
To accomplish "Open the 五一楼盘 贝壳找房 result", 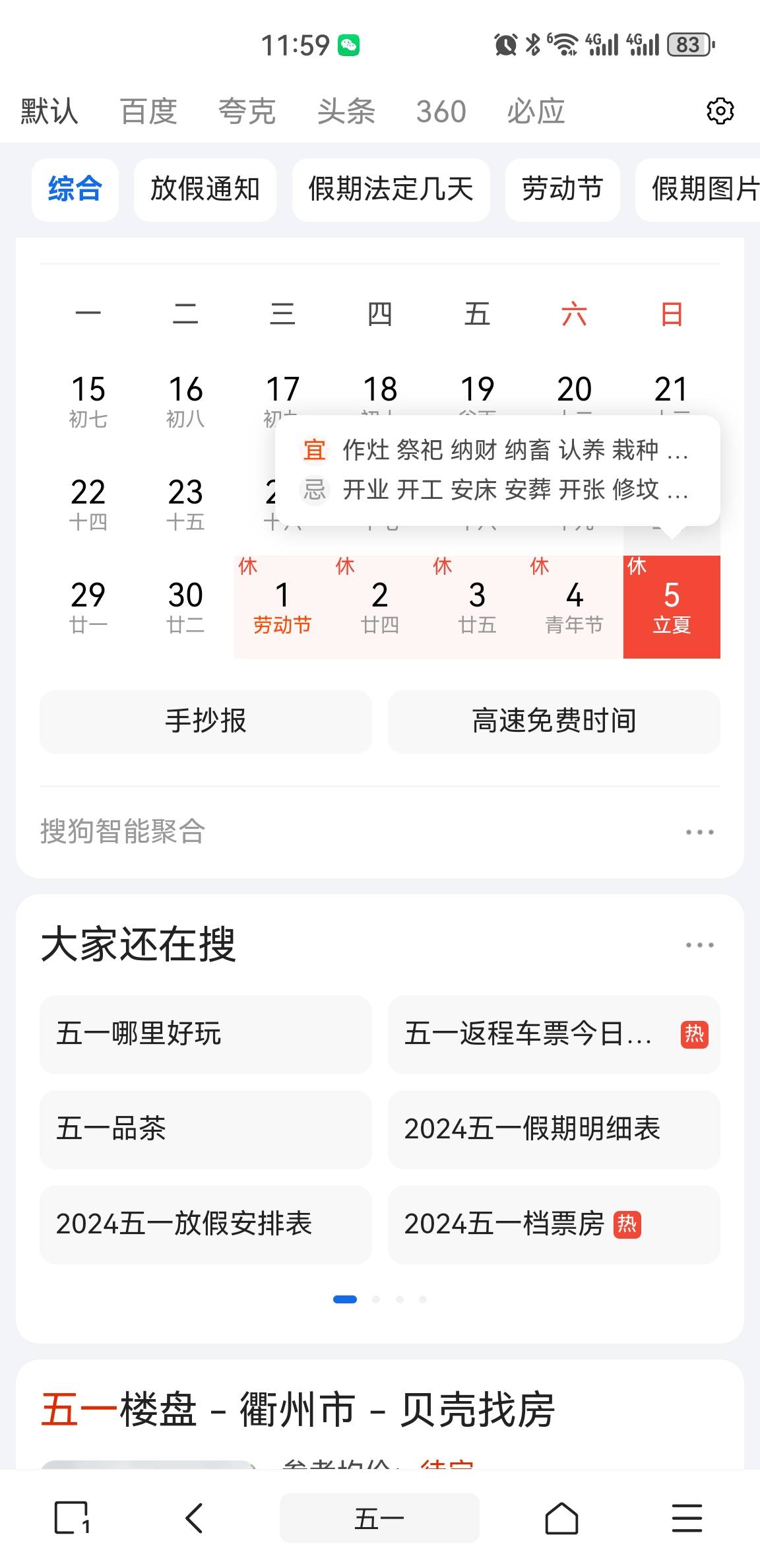I will click(x=298, y=1410).
